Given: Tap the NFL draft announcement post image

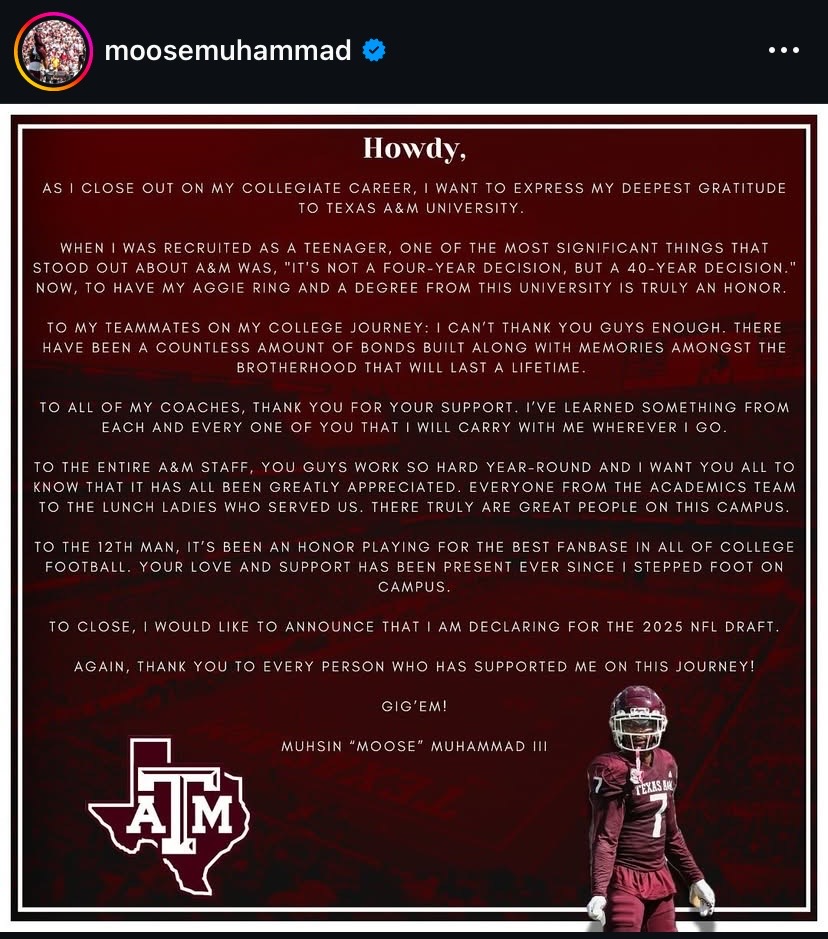Looking at the screenshot, I should pyautogui.click(x=414, y=480).
